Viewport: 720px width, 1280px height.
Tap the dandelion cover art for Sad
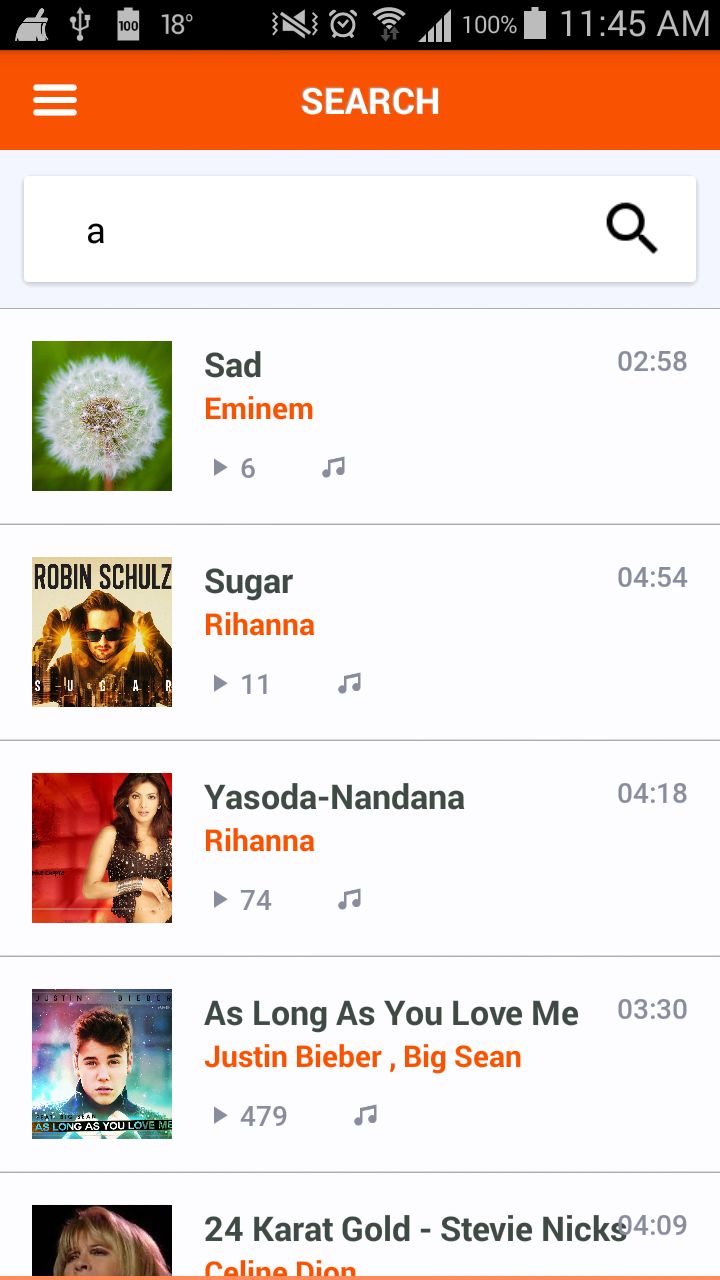pos(102,416)
